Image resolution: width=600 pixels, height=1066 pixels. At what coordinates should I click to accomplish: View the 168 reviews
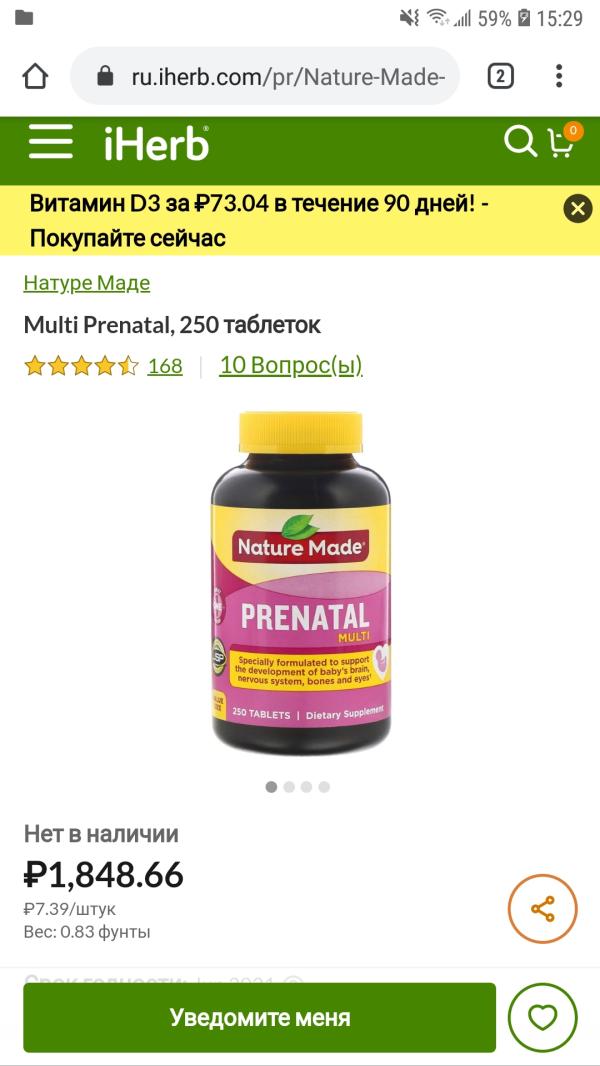(x=165, y=366)
